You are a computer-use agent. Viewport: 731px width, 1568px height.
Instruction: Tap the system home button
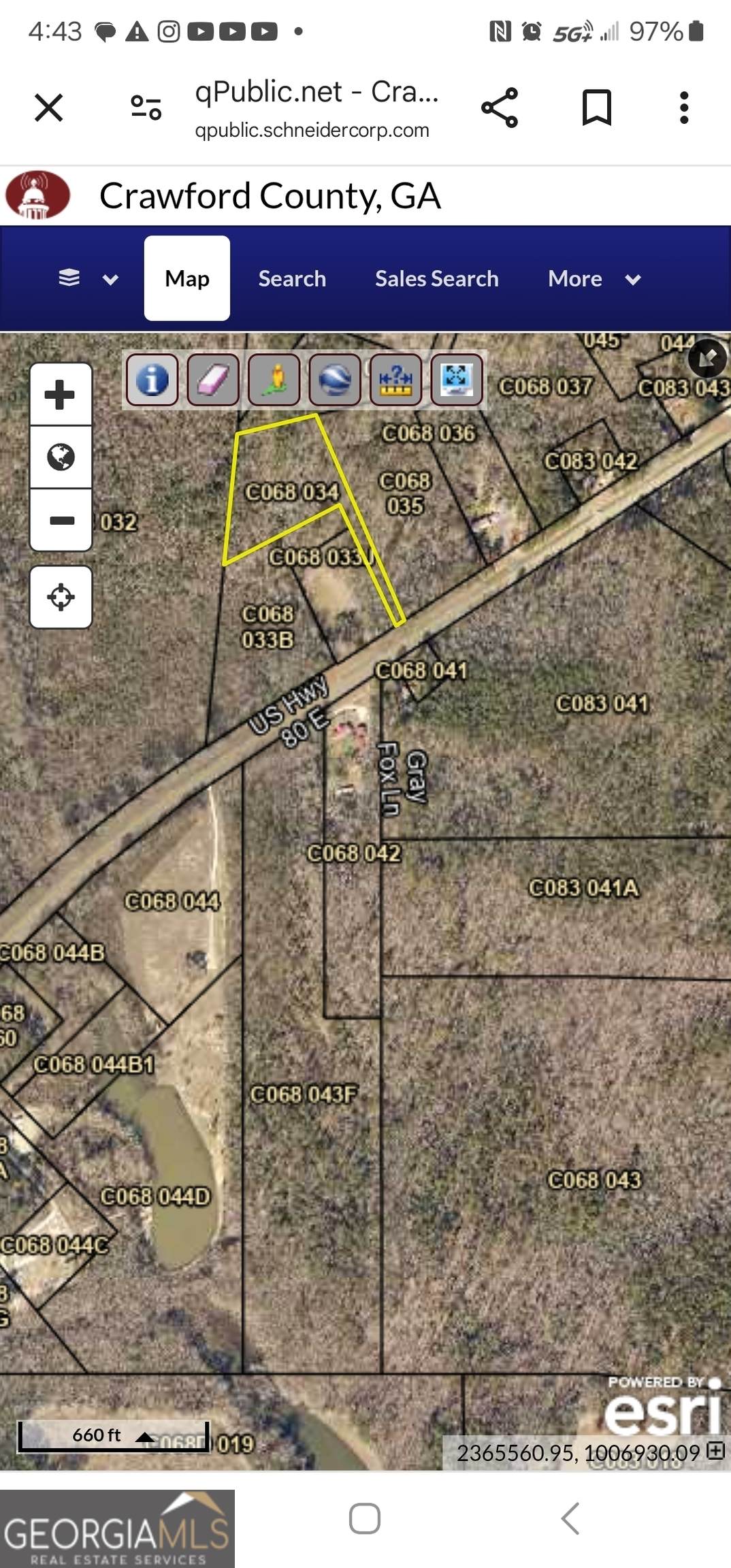[x=365, y=1518]
